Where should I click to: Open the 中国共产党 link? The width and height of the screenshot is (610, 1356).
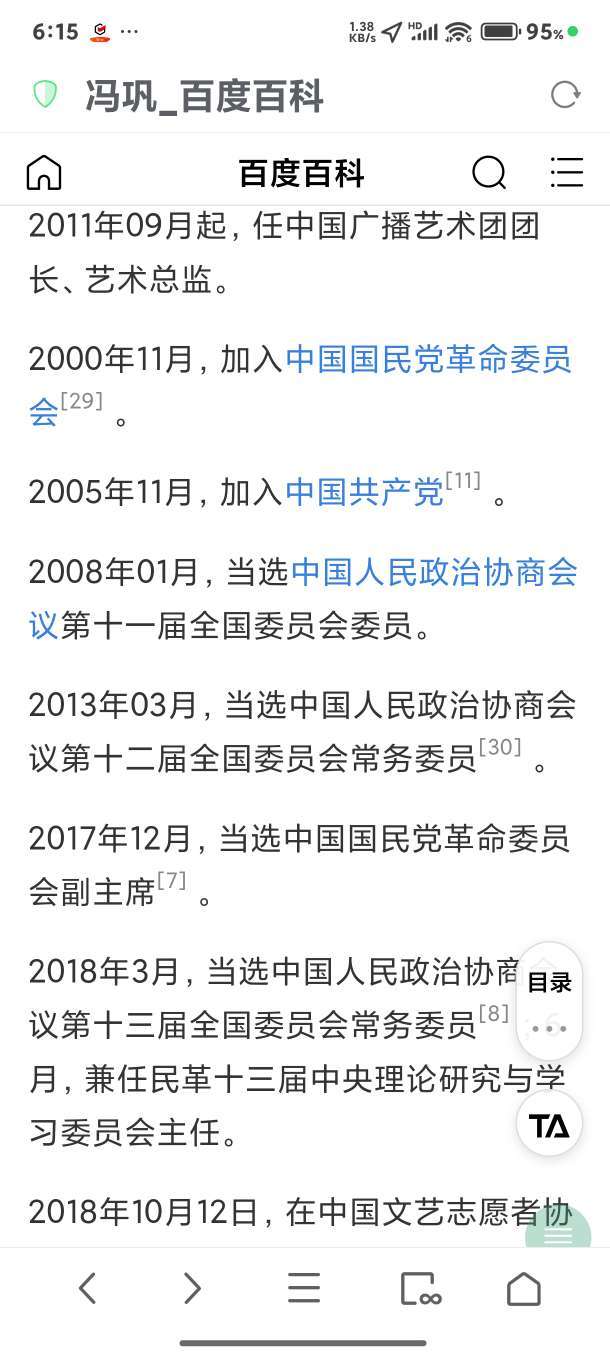364,492
